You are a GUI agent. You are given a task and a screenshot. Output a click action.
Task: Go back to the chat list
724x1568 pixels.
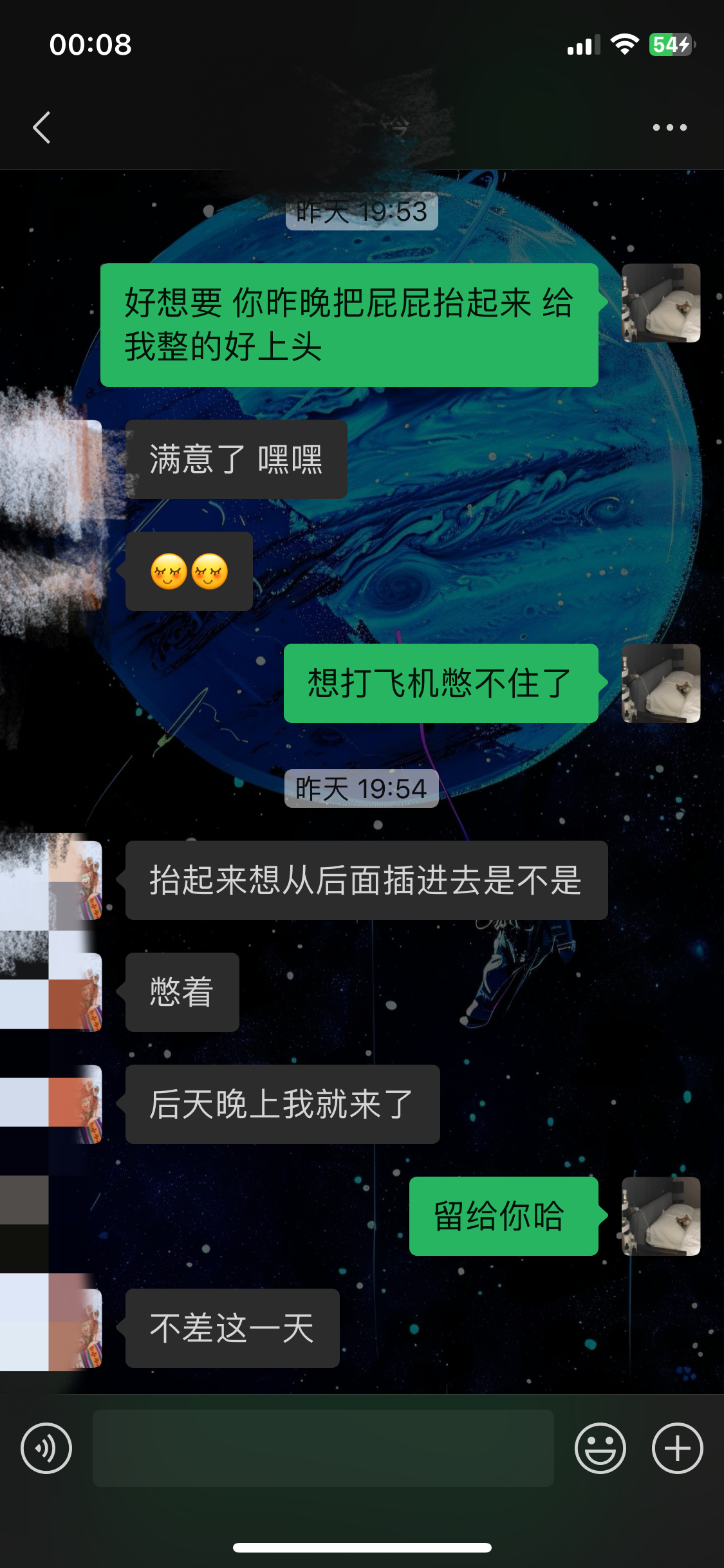coord(42,127)
